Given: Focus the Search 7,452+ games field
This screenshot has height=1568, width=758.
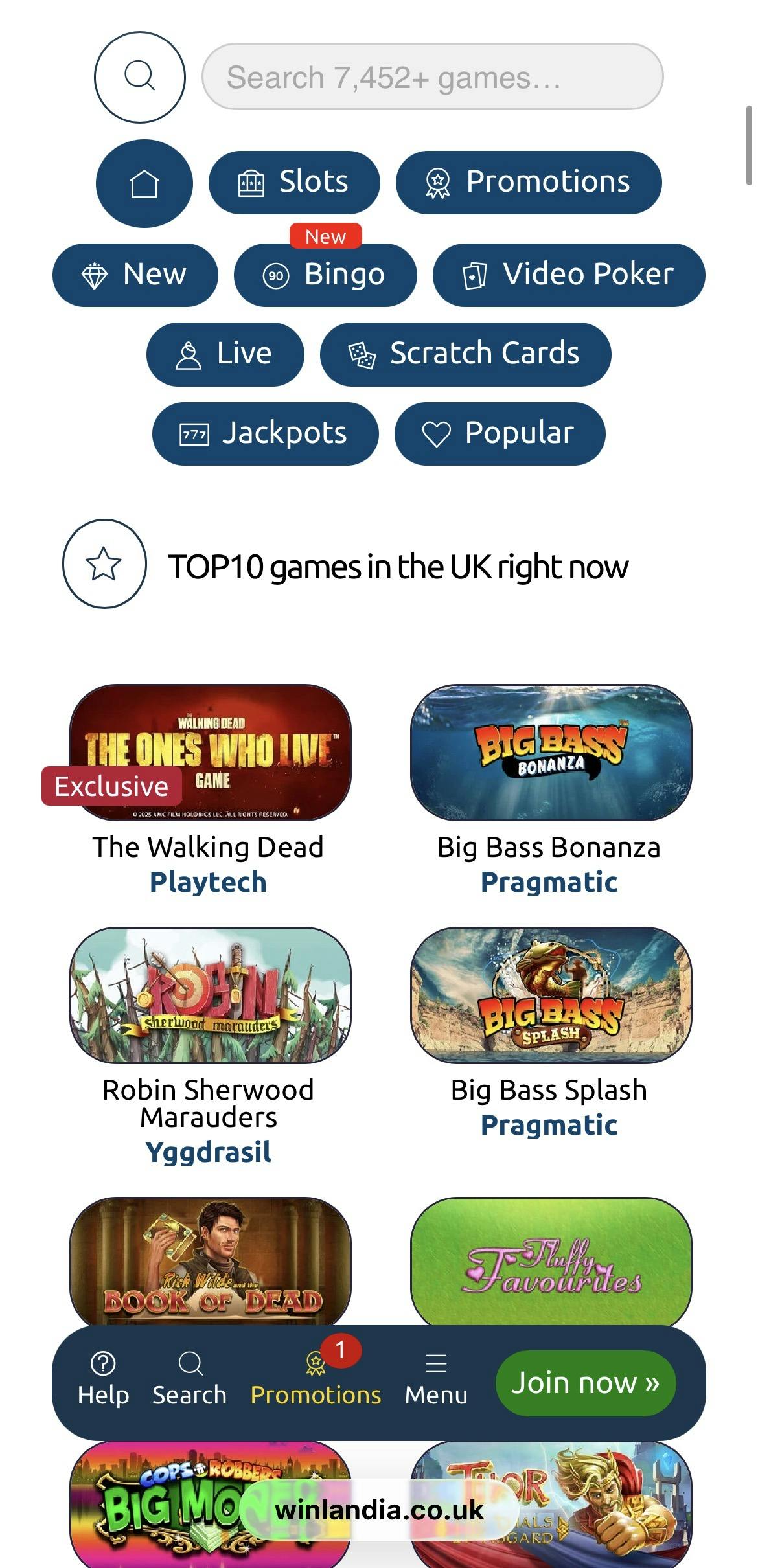Looking at the screenshot, I should pyautogui.click(x=432, y=76).
